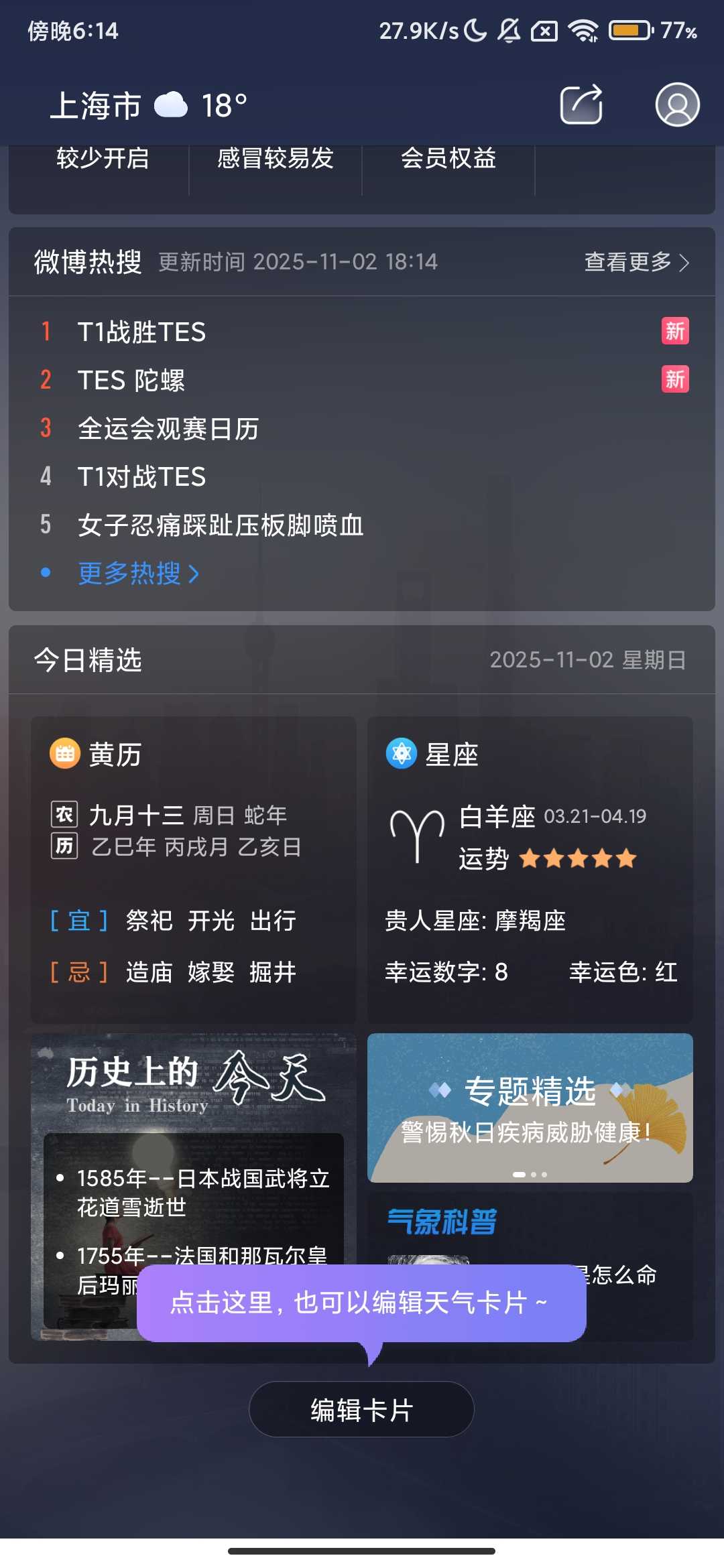This screenshot has width=724, height=1568.
Task: Open the 历史上的今天 card
Action: (193, 1139)
